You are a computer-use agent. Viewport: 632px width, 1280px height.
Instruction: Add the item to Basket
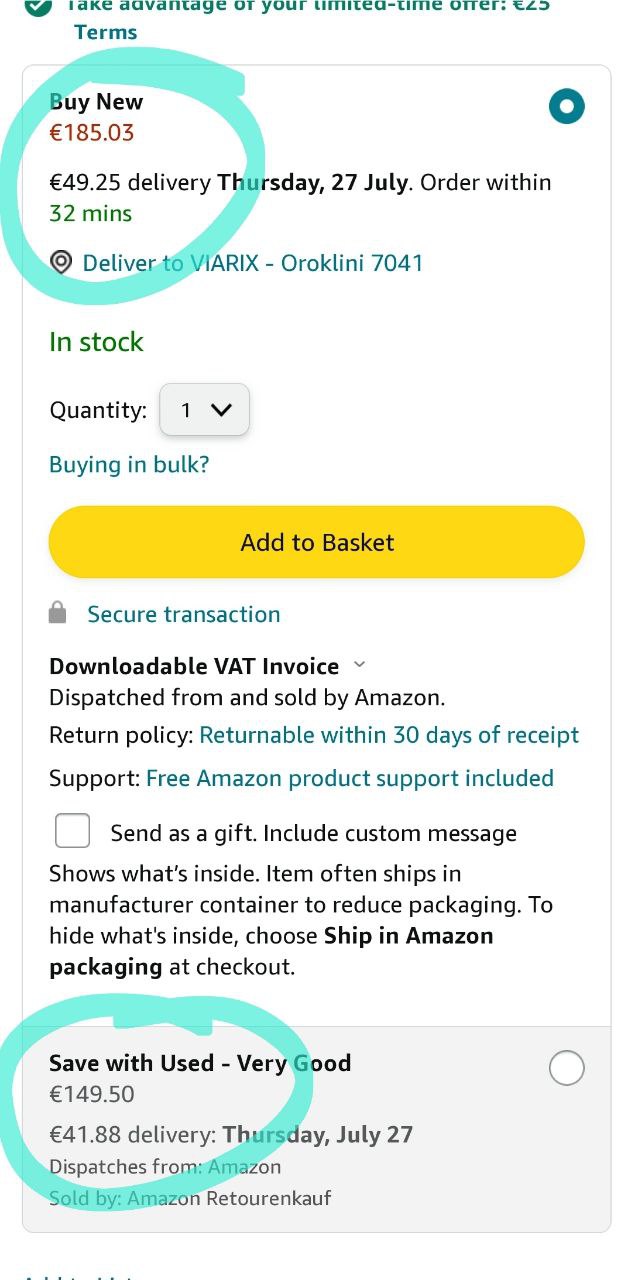point(317,542)
